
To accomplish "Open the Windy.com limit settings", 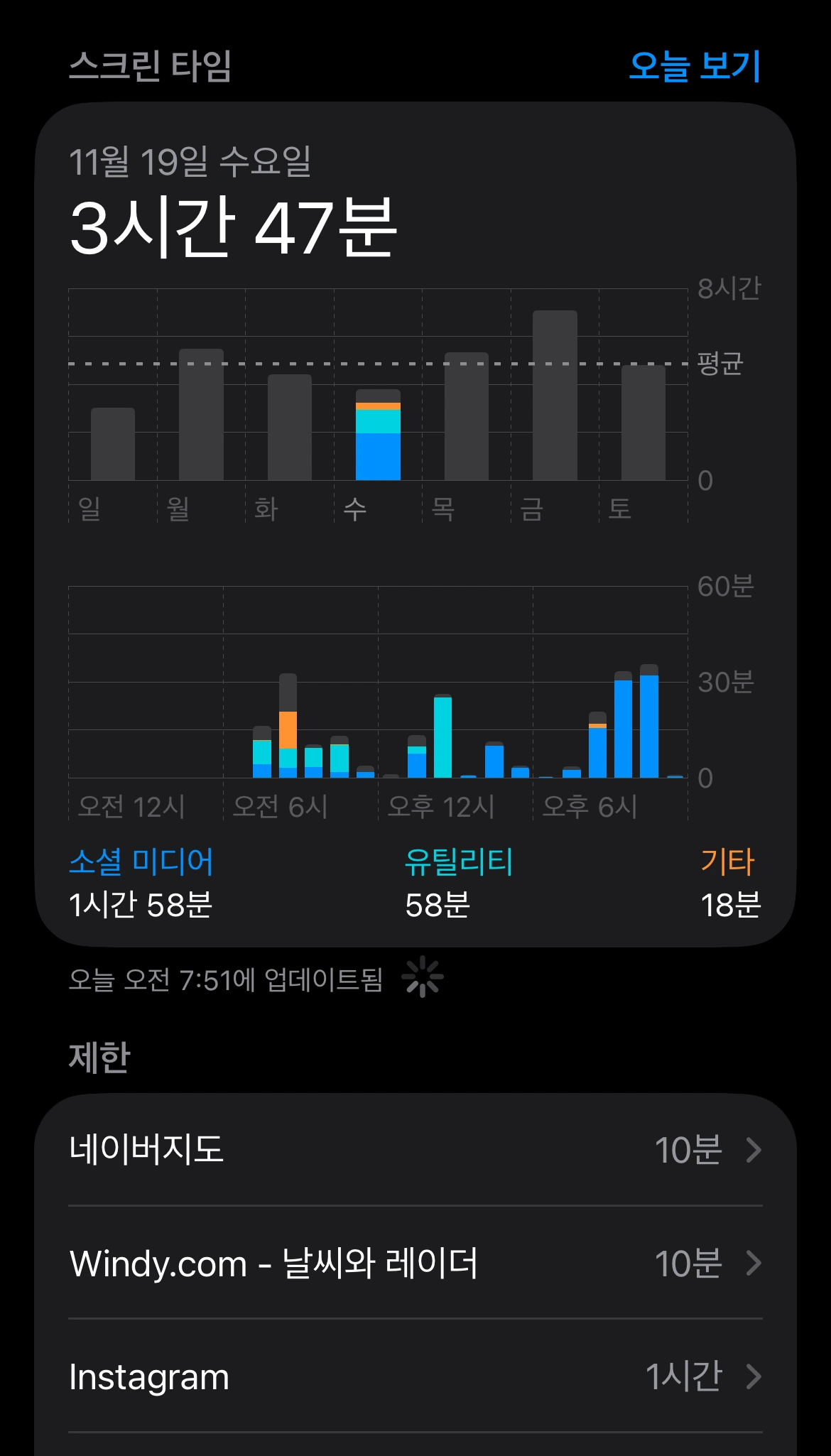I will tap(415, 1263).
